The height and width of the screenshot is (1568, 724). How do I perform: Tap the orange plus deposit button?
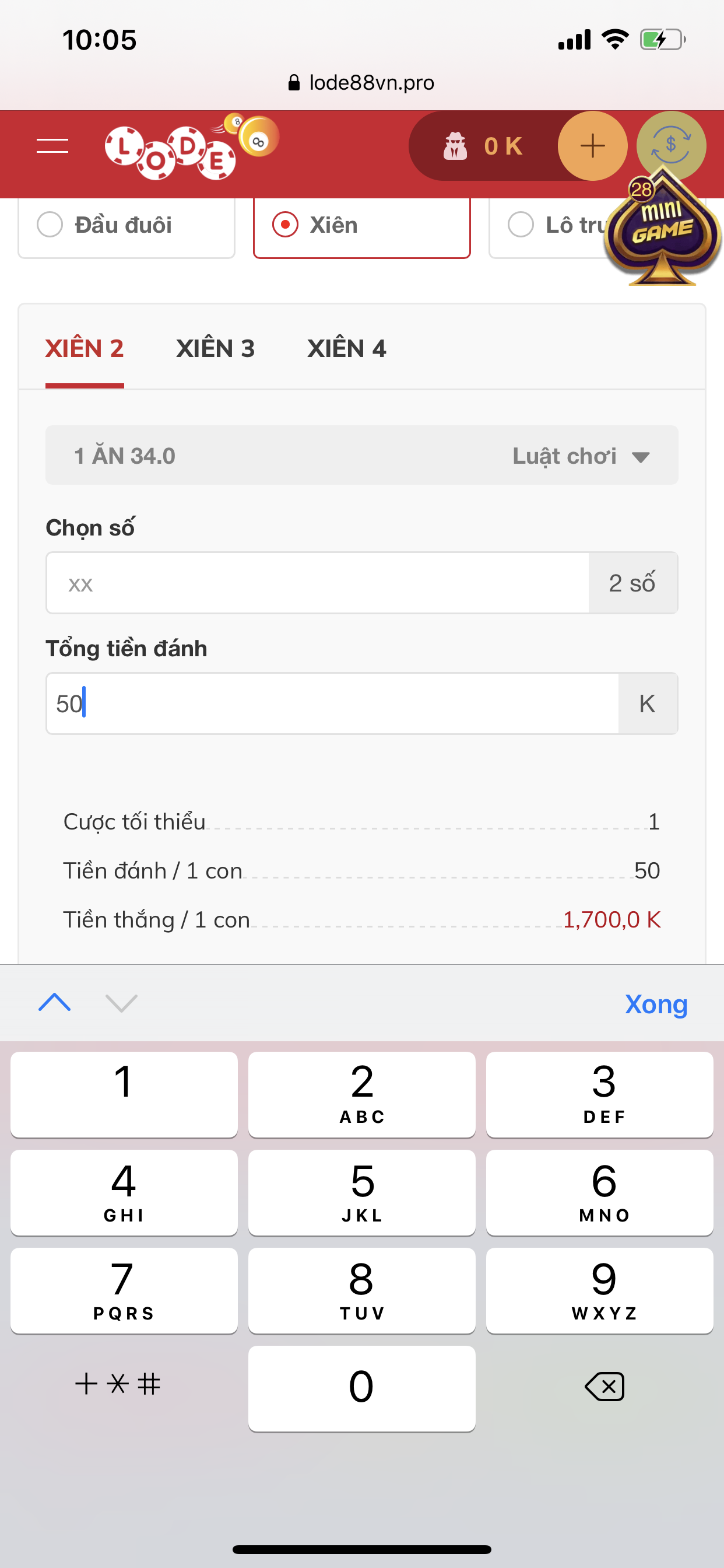coord(592,146)
